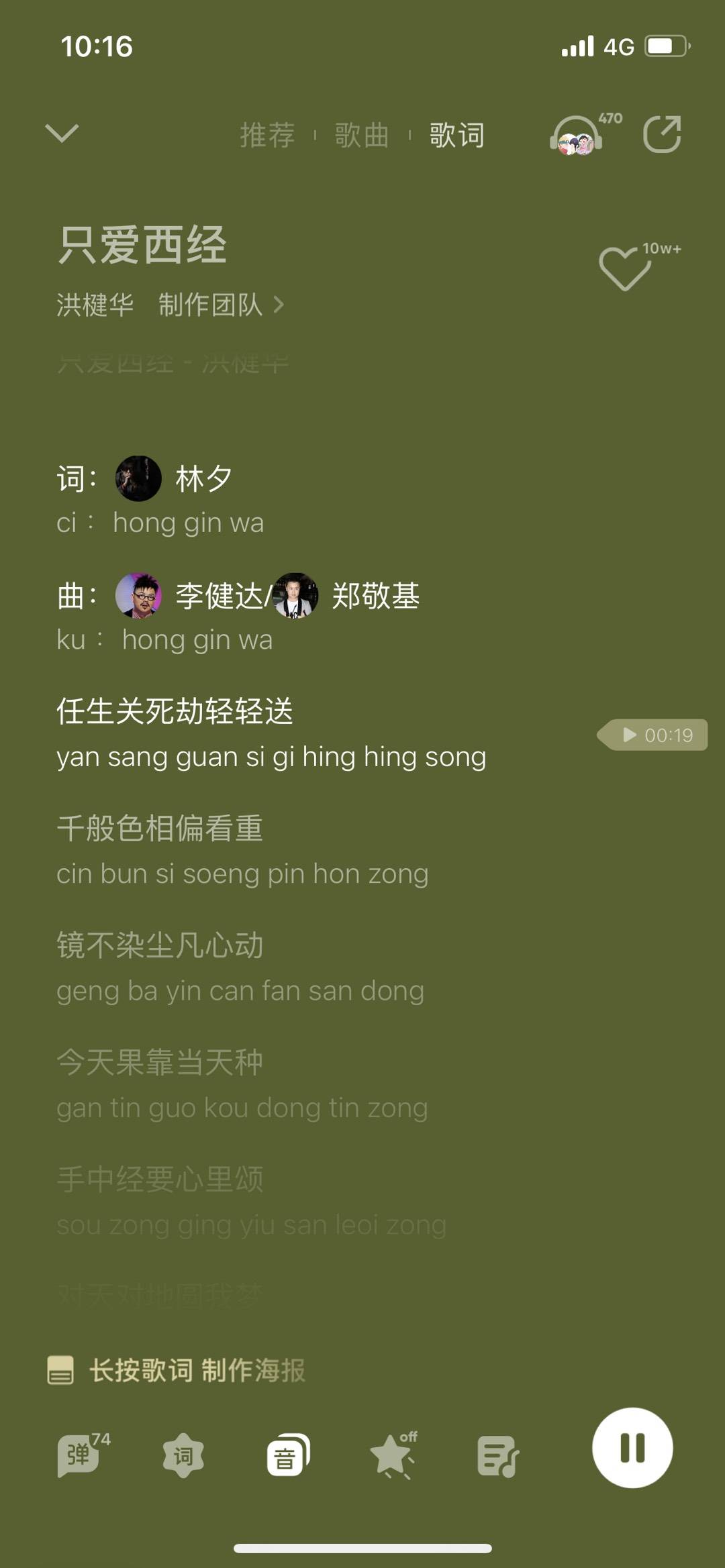Share this song
The image size is (725, 1568).
(x=662, y=134)
